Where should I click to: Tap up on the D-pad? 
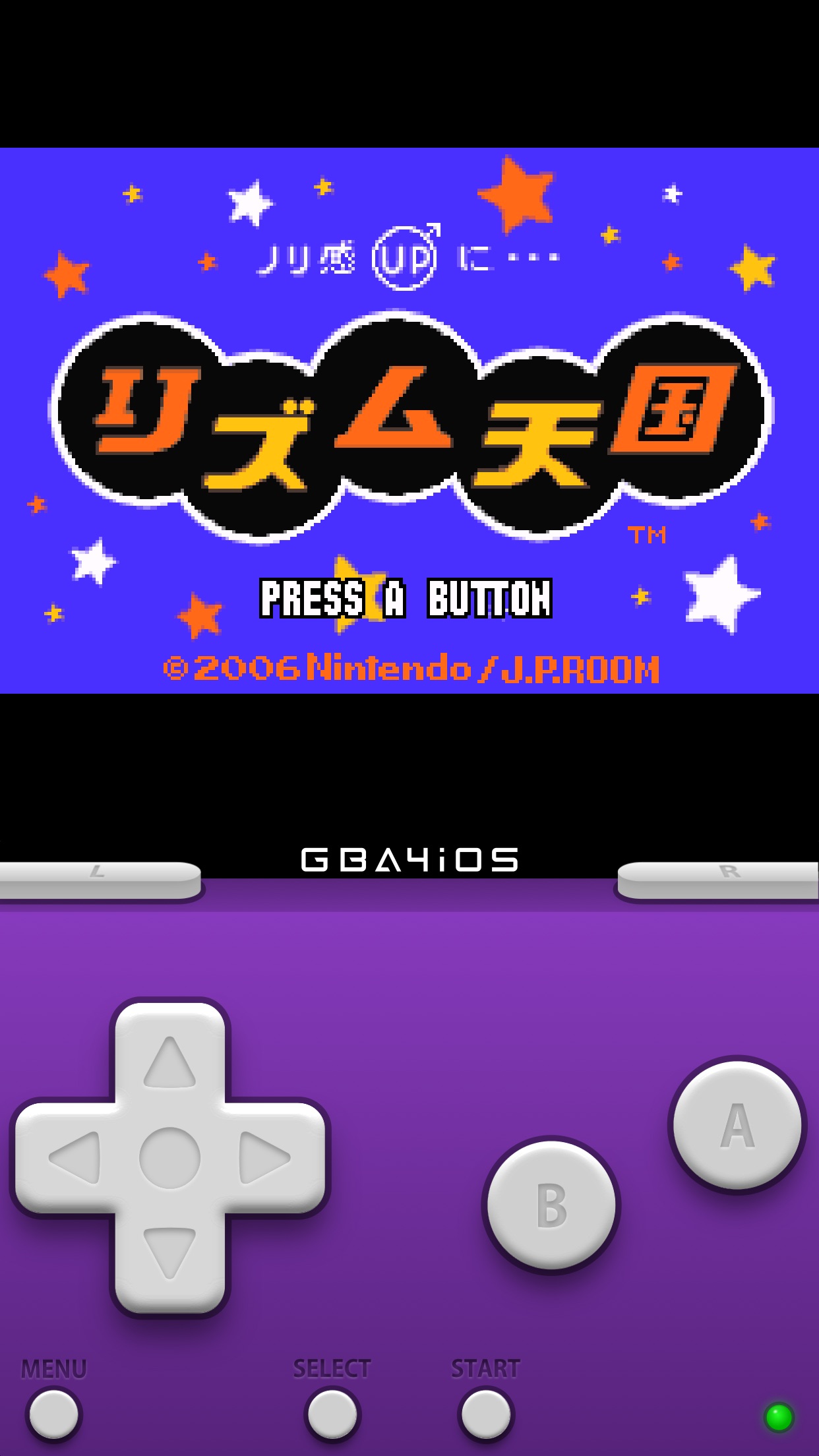click(x=170, y=1063)
